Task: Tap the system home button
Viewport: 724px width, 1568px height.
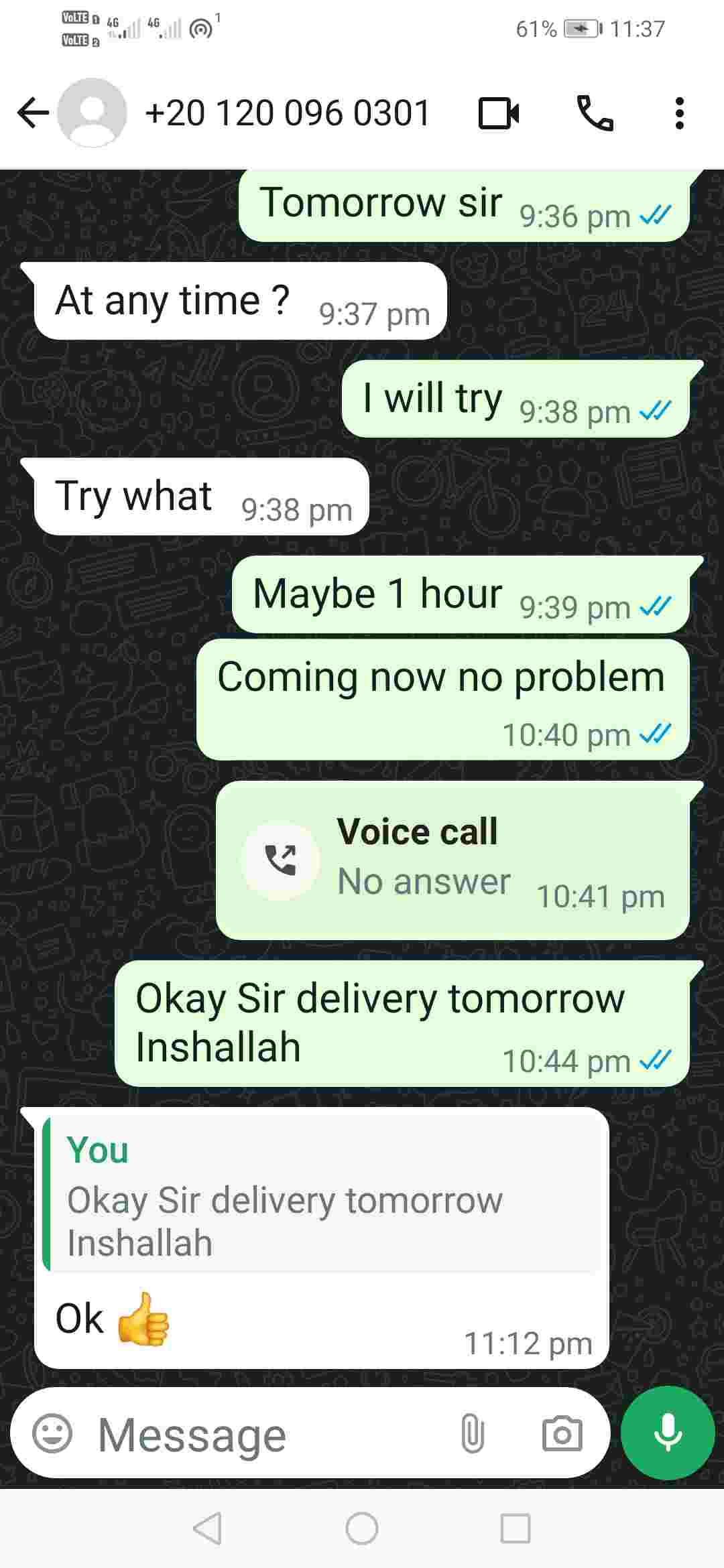Action: (x=362, y=1528)
